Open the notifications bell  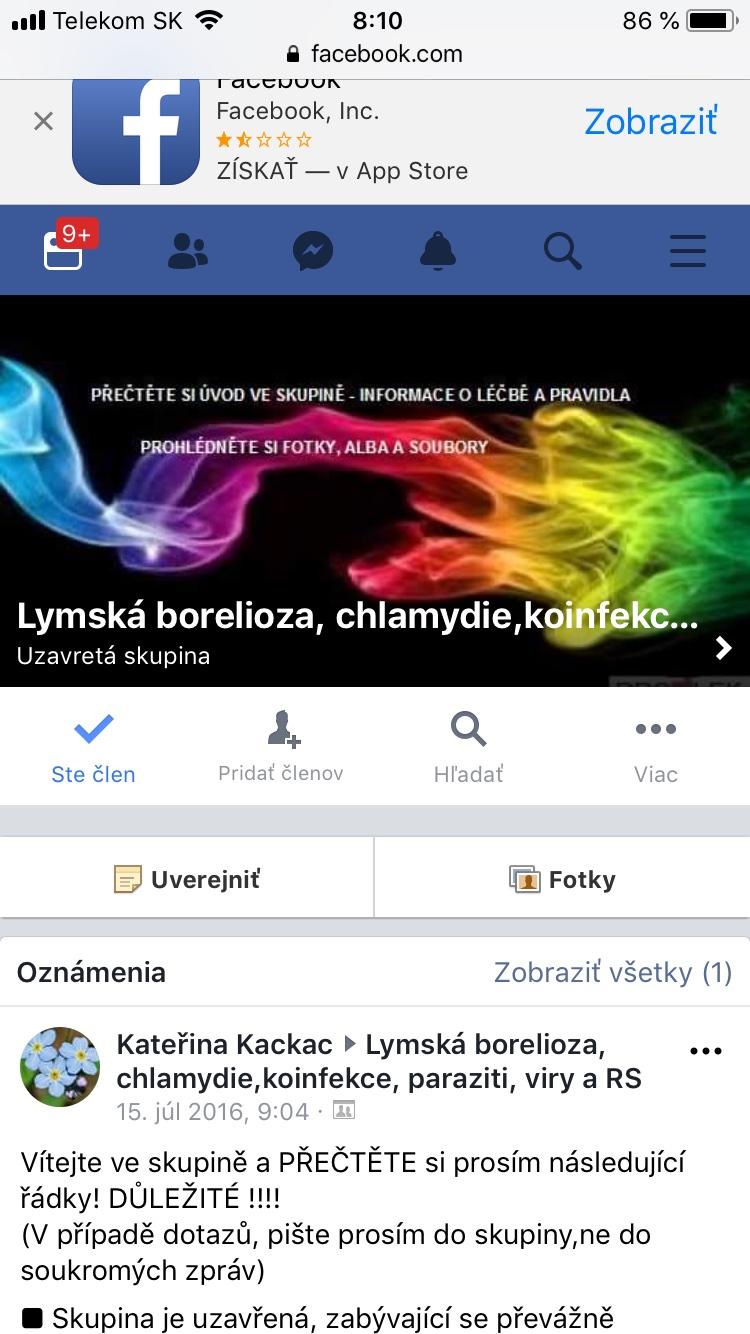438,251
